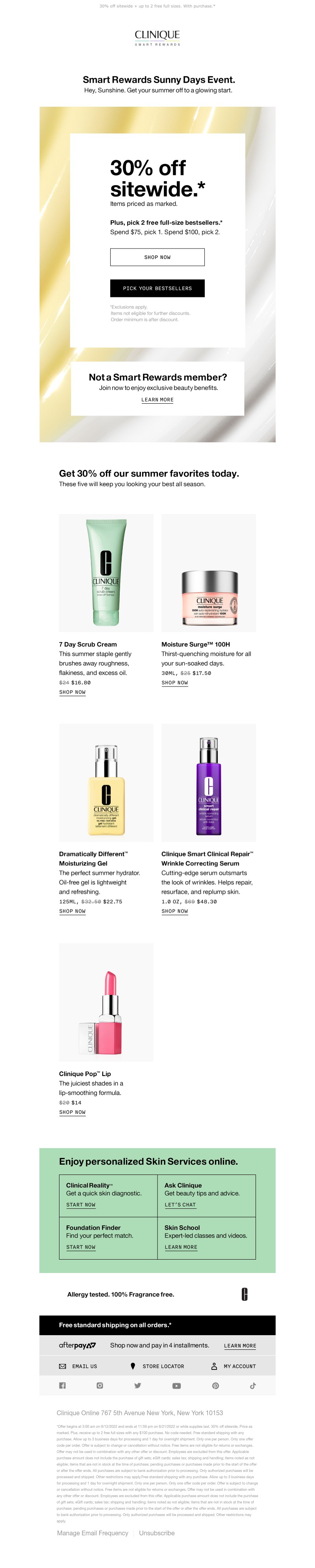Open Afterpay Learn More link
This screenshot has width=315, height=1568.
[x=239, y=1346]
